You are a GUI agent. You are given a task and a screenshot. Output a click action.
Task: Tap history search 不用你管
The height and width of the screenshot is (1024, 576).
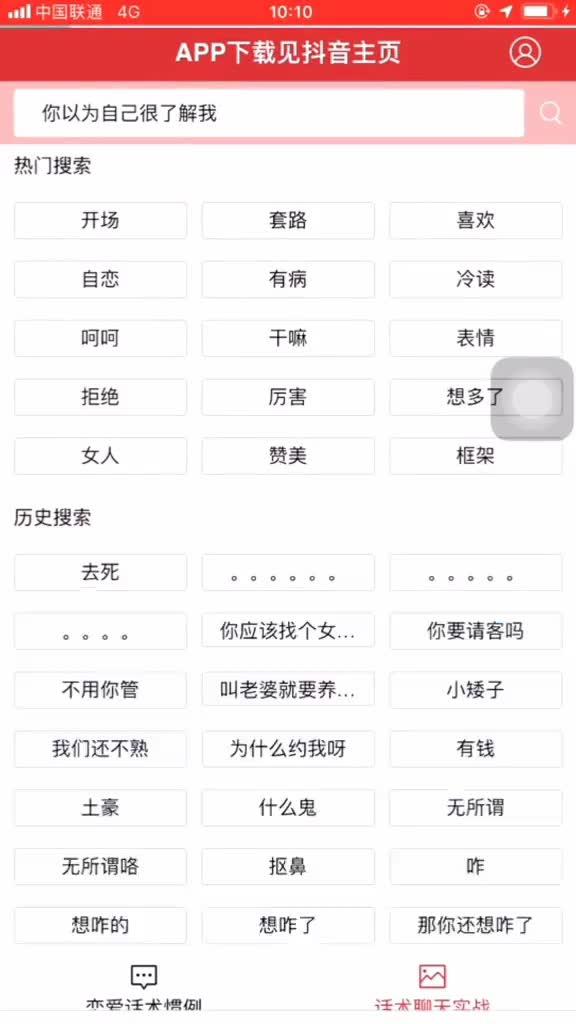(x=101, y=690)
